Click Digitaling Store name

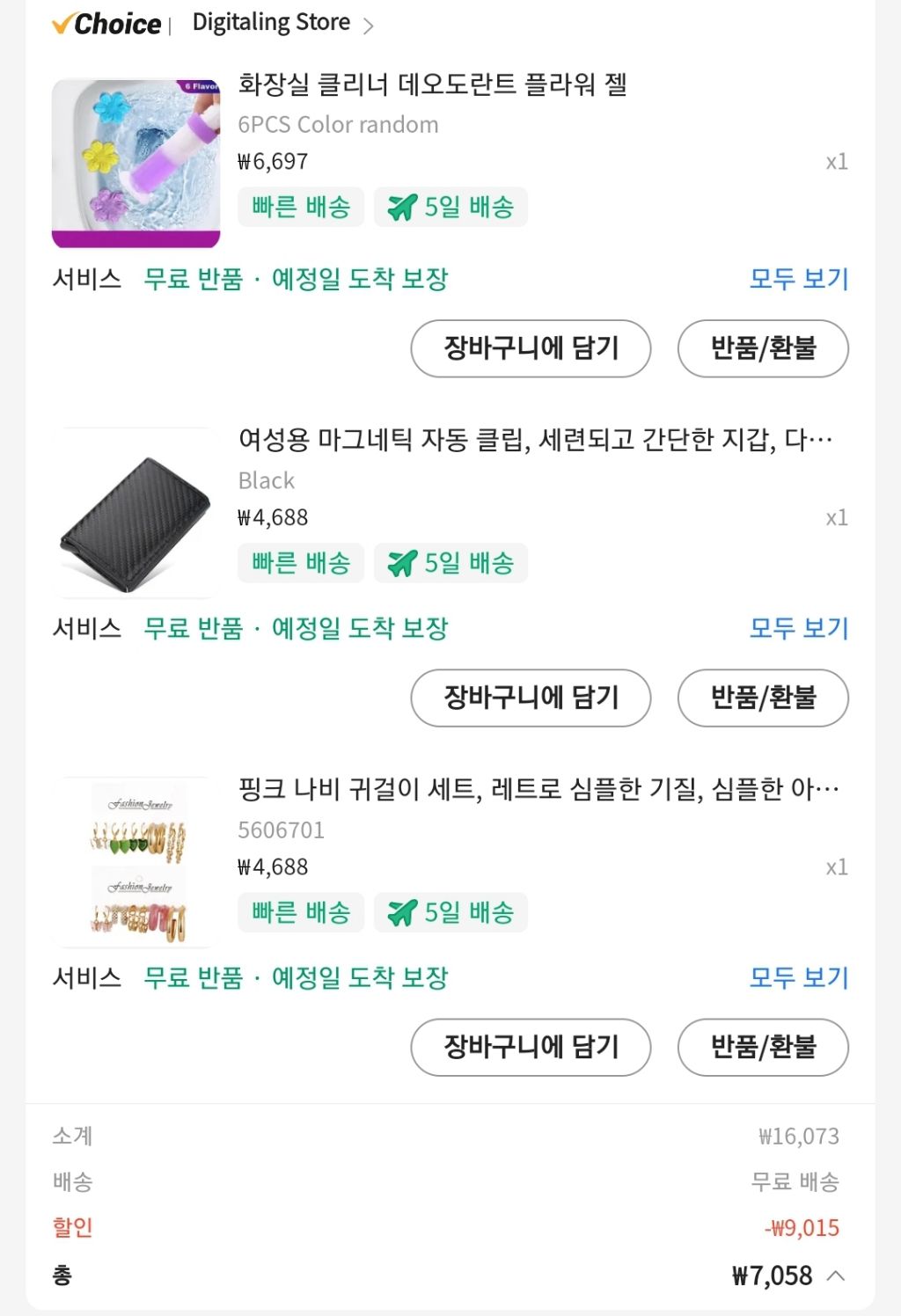coord(269,22)
